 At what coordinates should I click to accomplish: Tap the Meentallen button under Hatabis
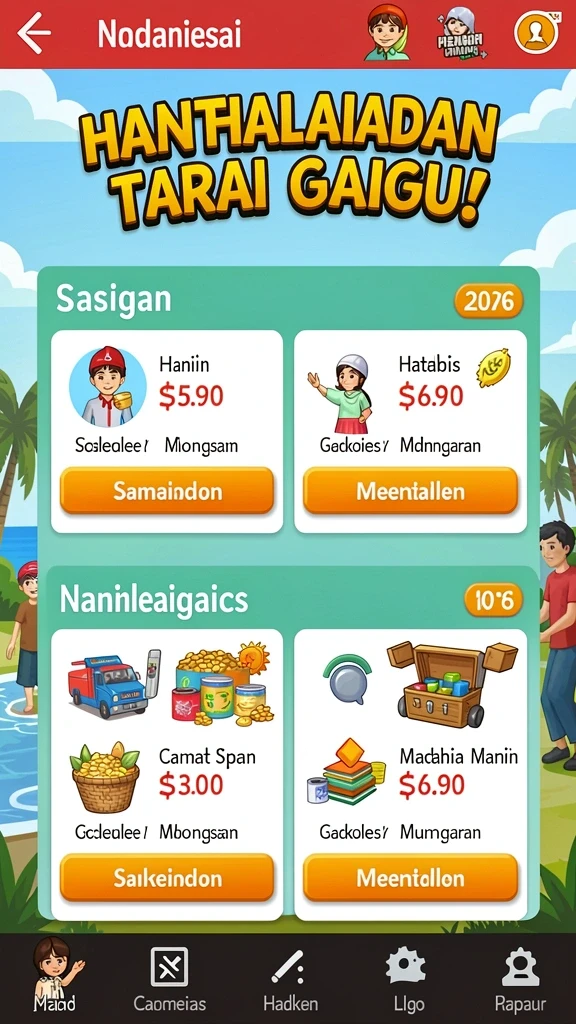coord(410,491)
